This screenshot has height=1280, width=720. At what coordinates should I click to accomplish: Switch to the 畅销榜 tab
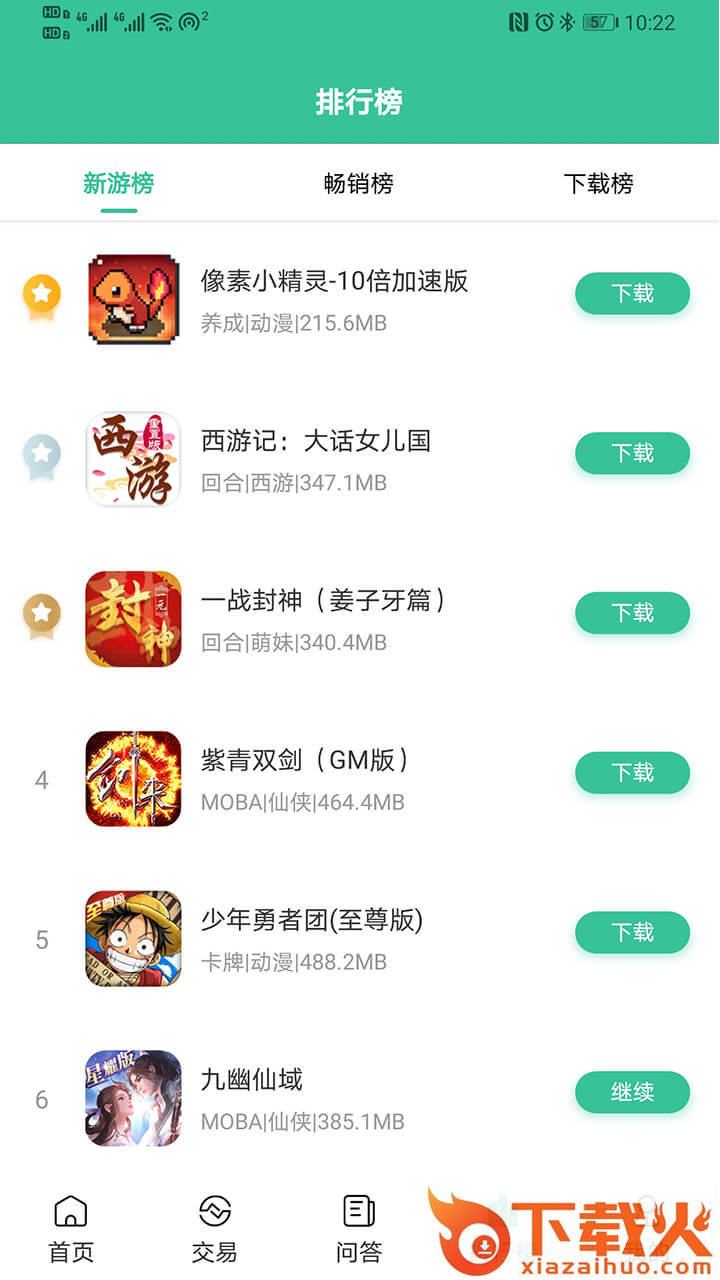coord(359,184)
